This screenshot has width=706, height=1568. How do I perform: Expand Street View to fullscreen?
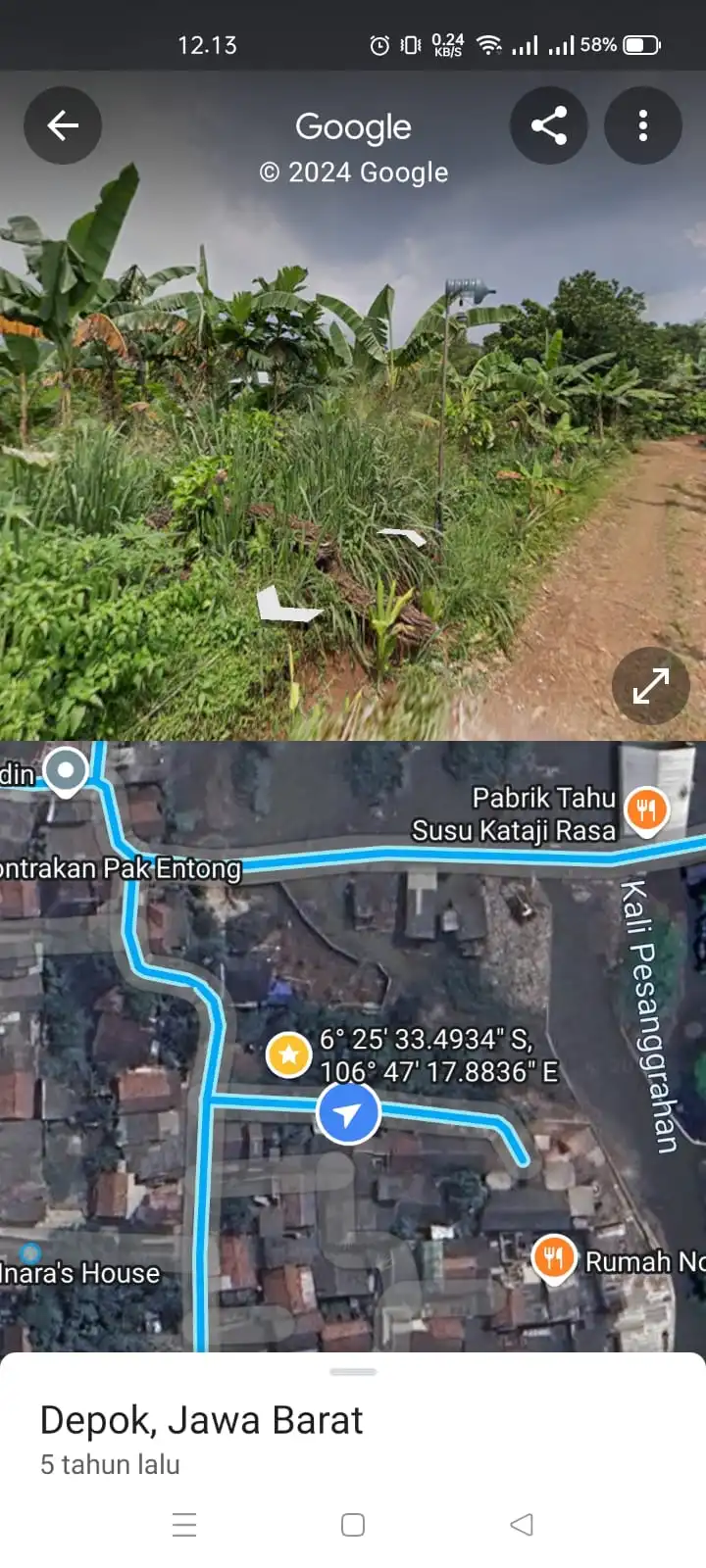click(x=649, y=686)
